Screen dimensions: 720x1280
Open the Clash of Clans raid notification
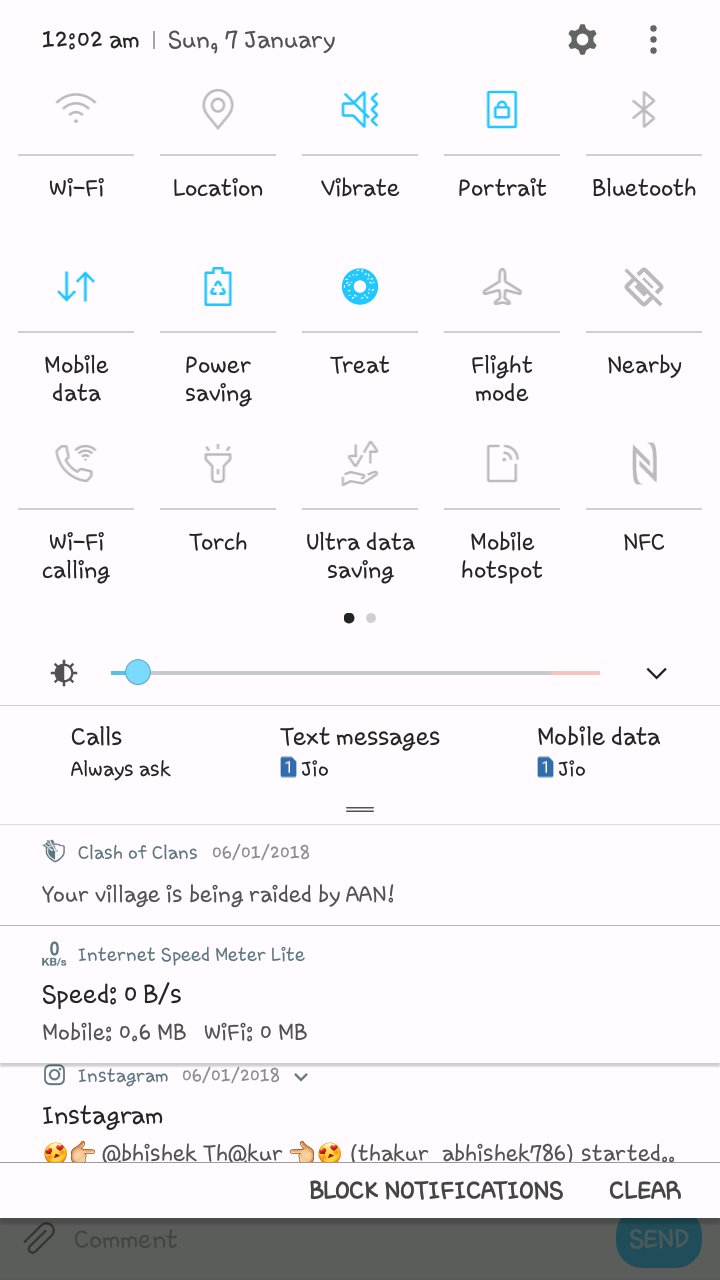360,875
